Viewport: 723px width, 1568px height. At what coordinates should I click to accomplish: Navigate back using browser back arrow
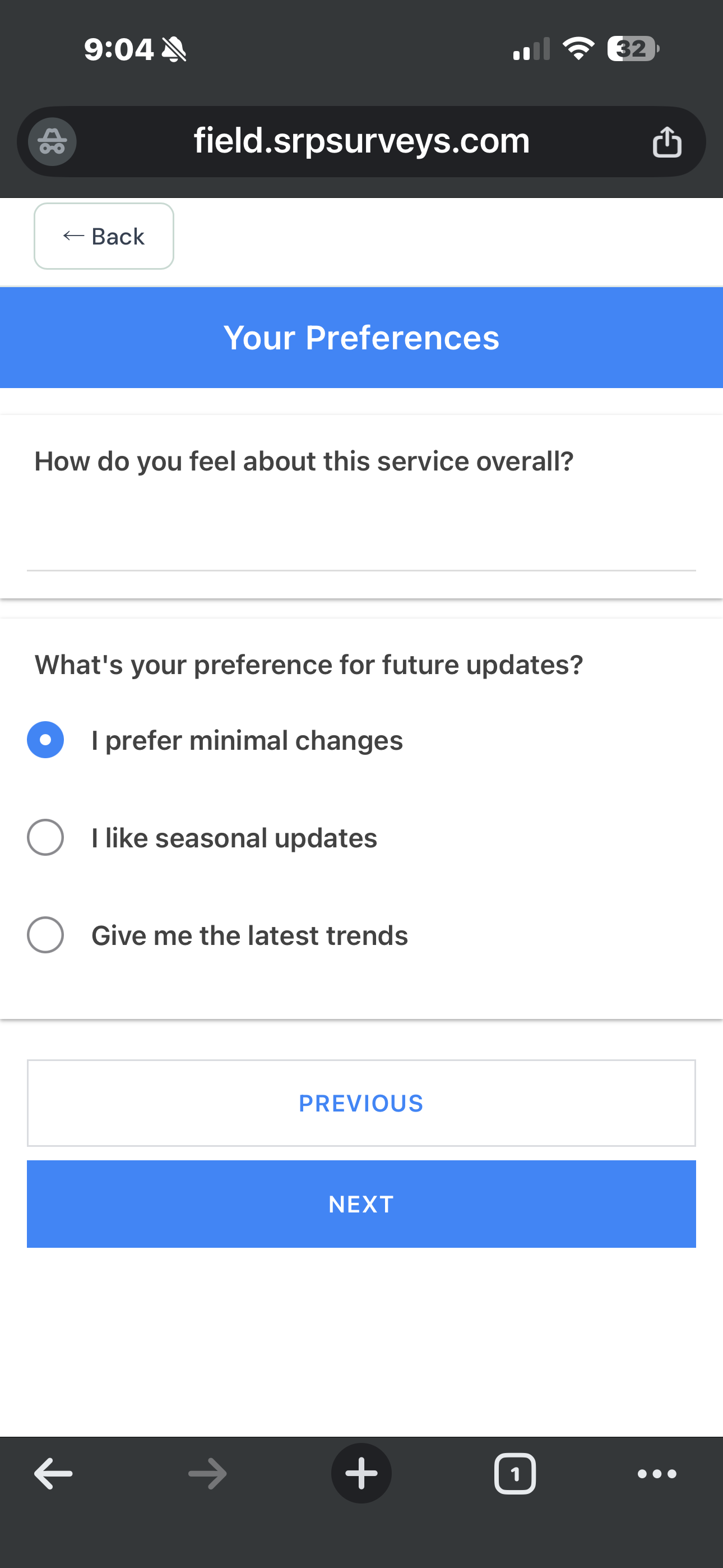coord(54,1474)
